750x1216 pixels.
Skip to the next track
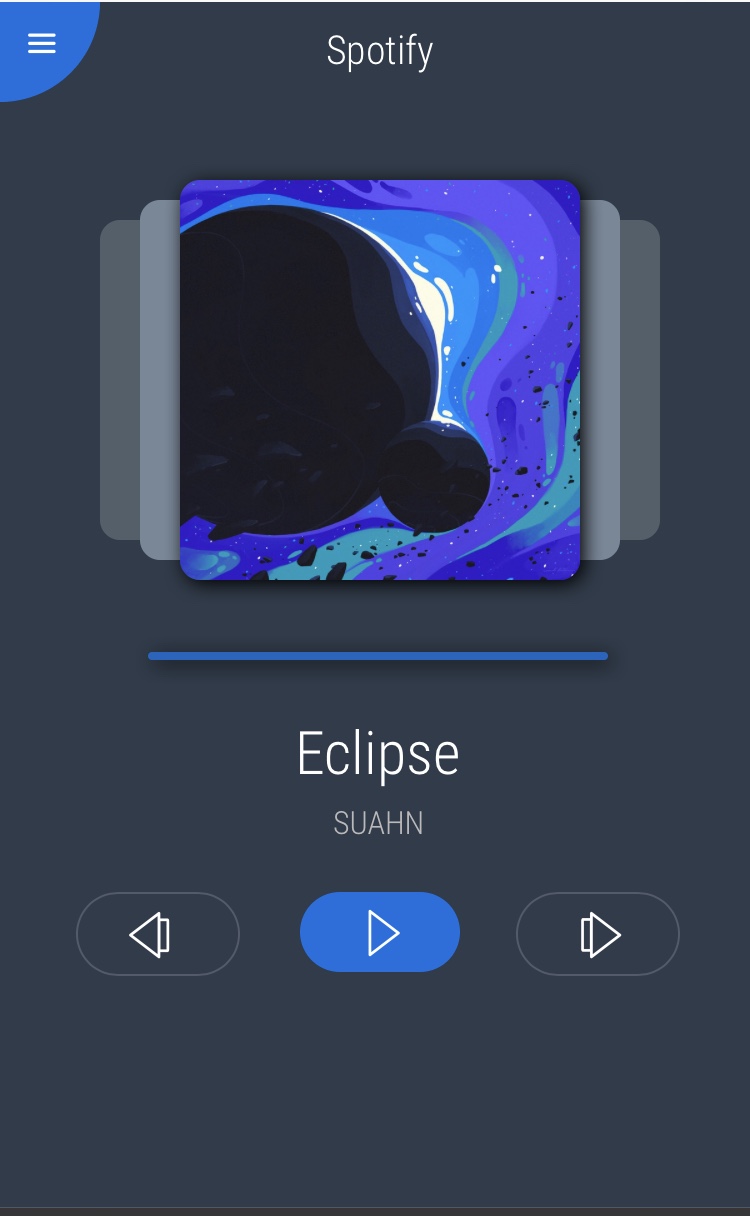(598, 934)
